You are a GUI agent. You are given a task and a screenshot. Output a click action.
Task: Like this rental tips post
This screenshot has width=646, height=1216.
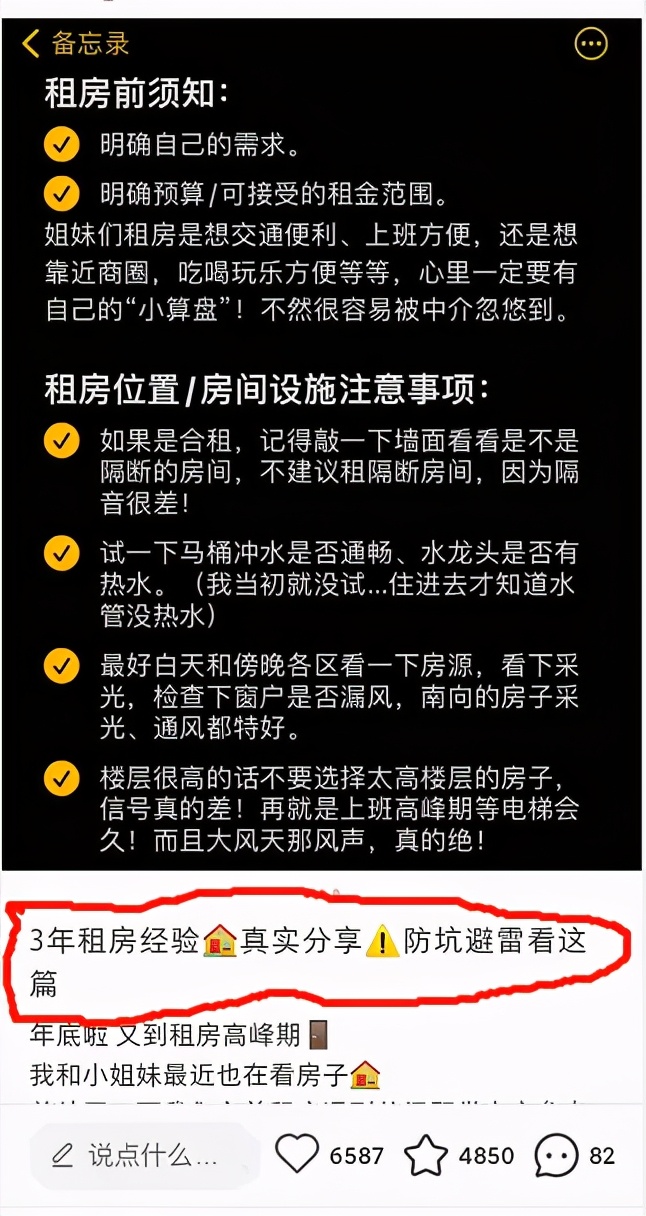pos(296,1155)
